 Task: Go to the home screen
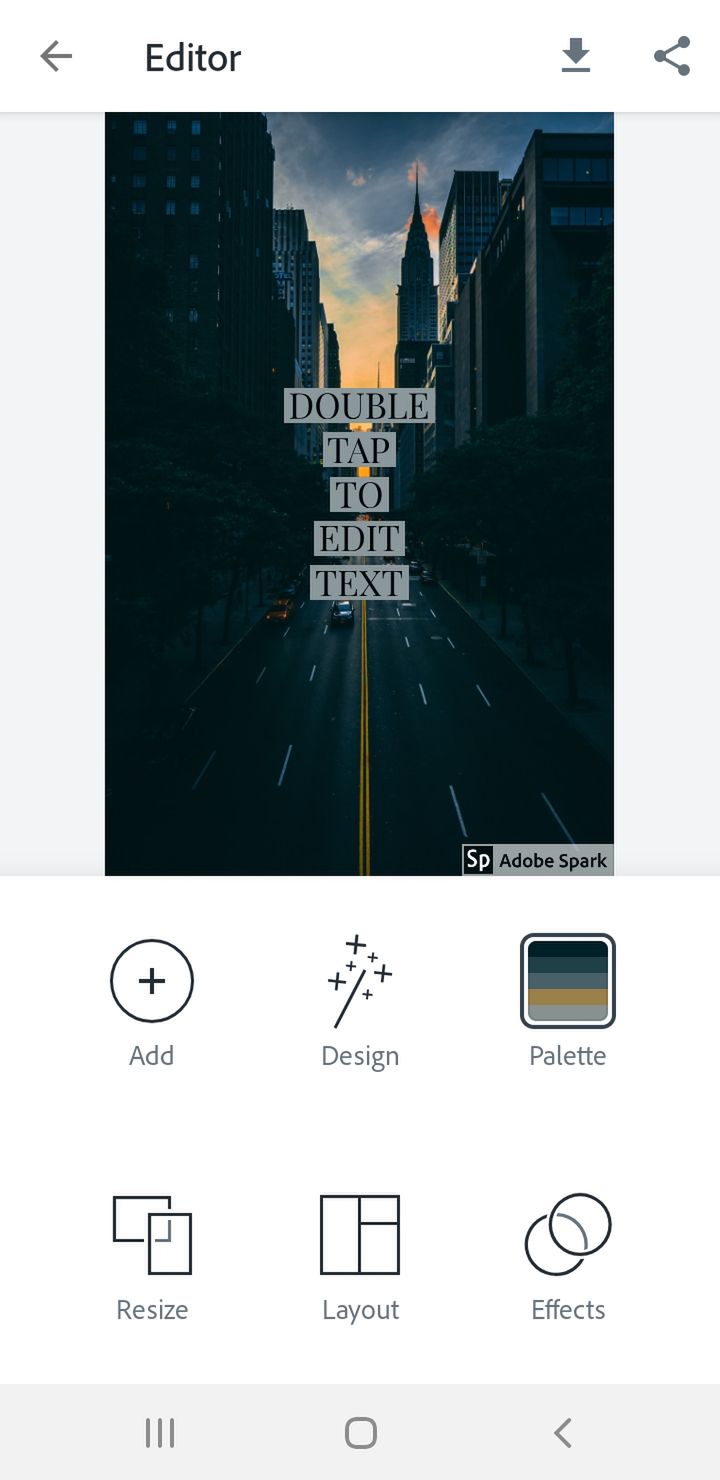360,1433
